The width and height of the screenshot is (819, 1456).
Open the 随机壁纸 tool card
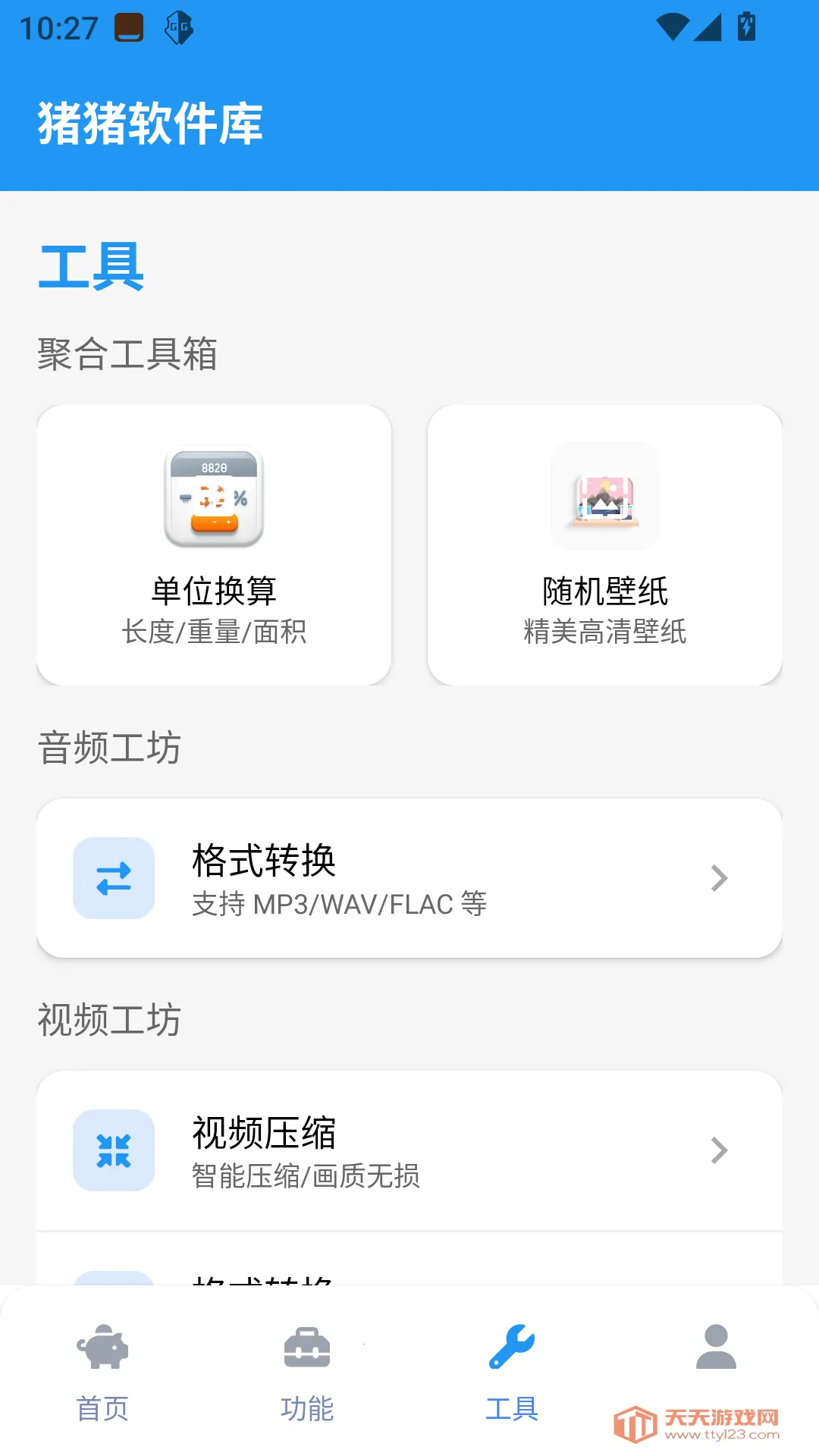tap(604, 544)
